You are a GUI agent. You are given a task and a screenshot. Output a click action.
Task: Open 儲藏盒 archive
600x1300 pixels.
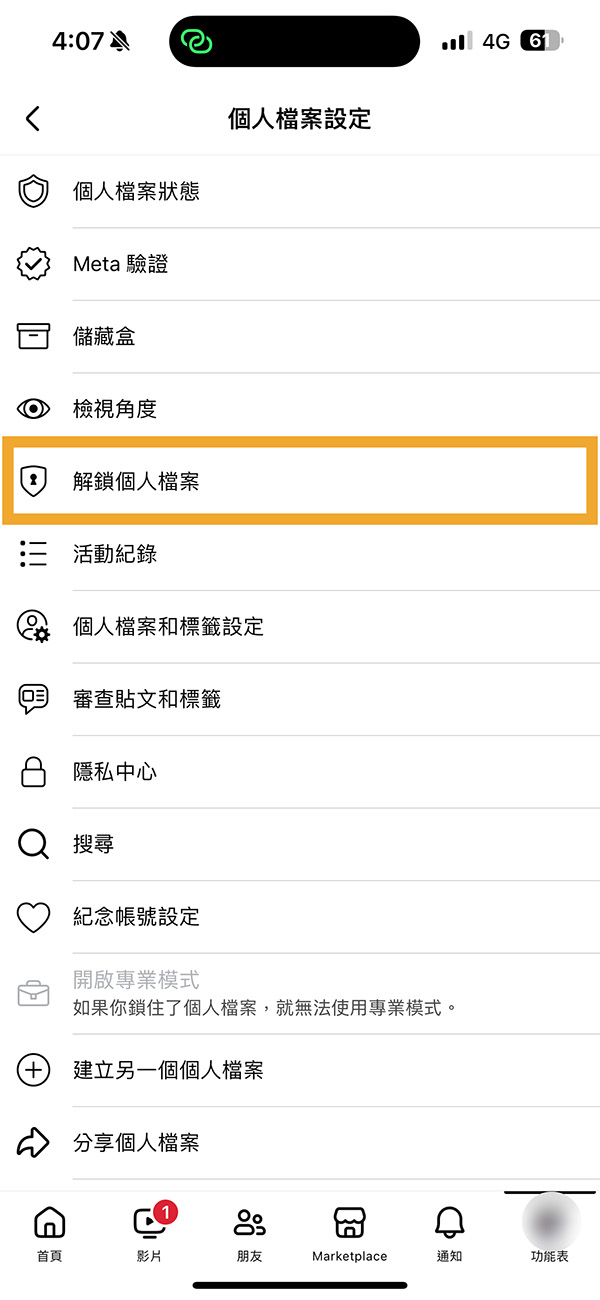coord(300,336)
